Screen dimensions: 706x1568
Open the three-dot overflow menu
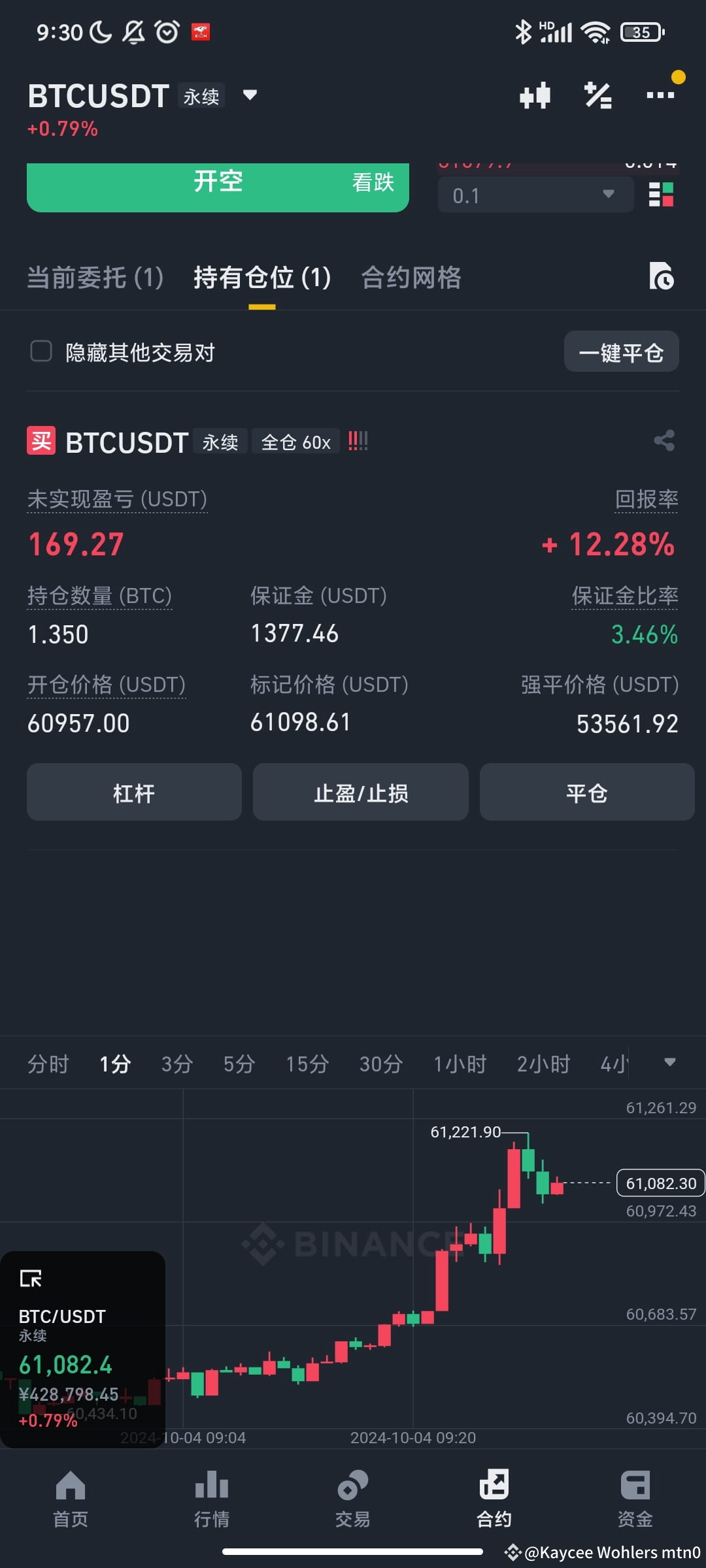point(660,95)
